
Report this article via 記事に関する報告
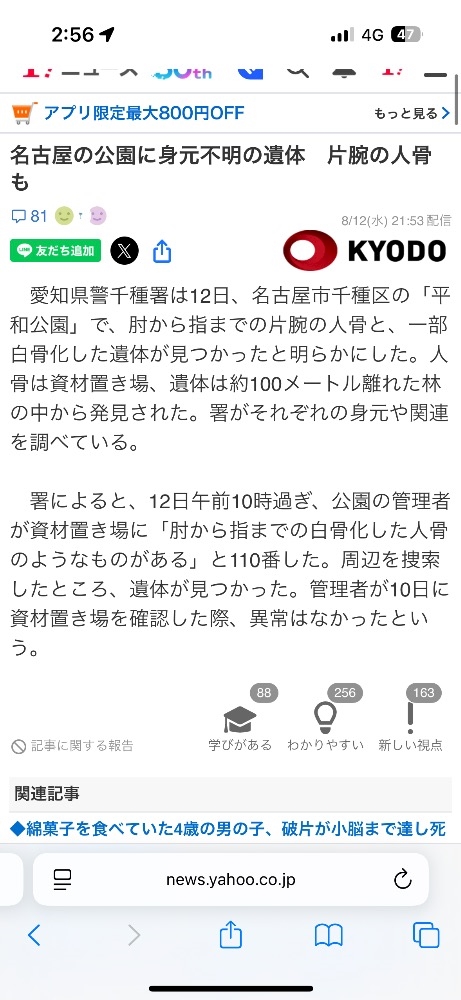(73, 745)
